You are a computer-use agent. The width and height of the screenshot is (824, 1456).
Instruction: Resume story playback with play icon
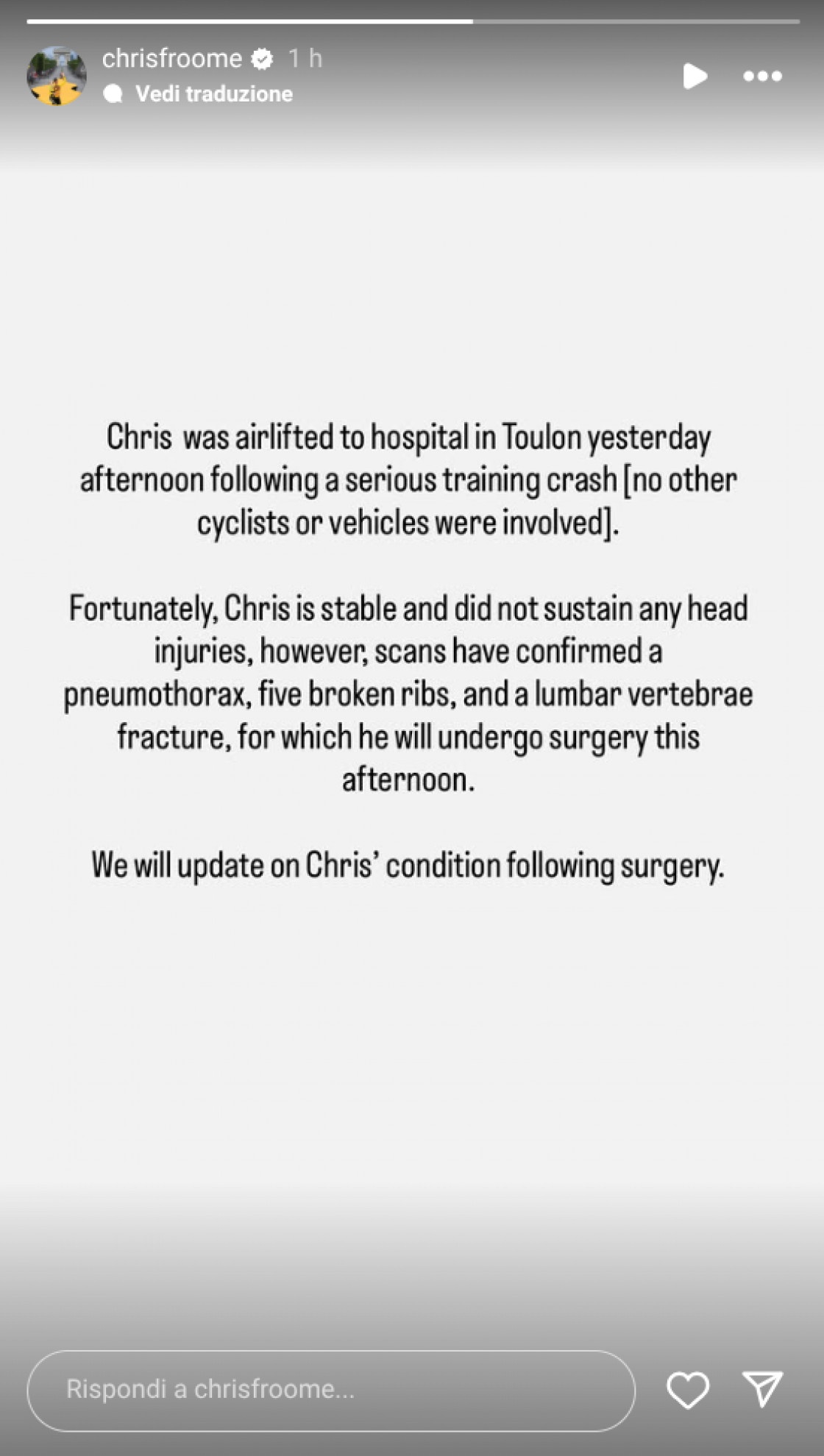[x=694, y=76]
